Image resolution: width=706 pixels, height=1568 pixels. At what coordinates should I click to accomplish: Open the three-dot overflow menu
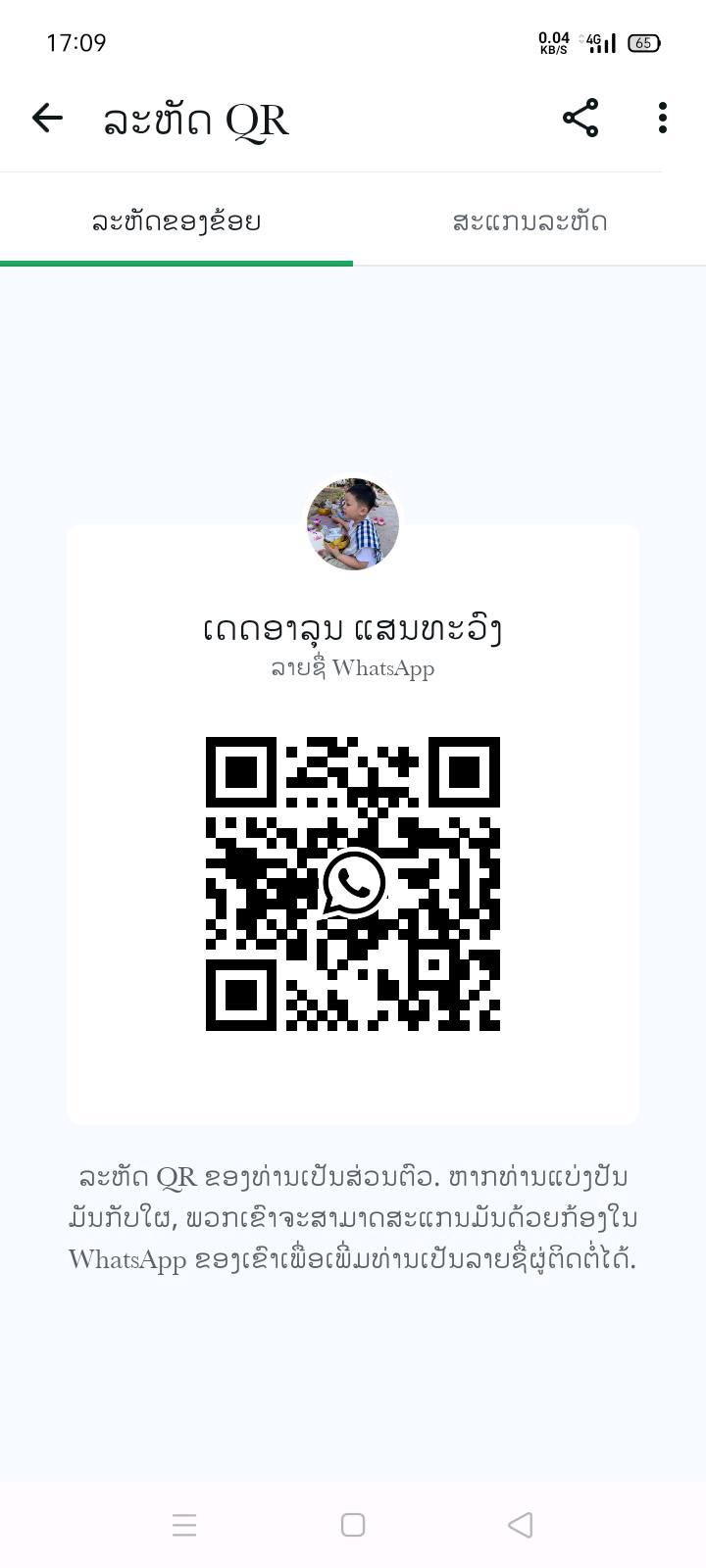663,118
